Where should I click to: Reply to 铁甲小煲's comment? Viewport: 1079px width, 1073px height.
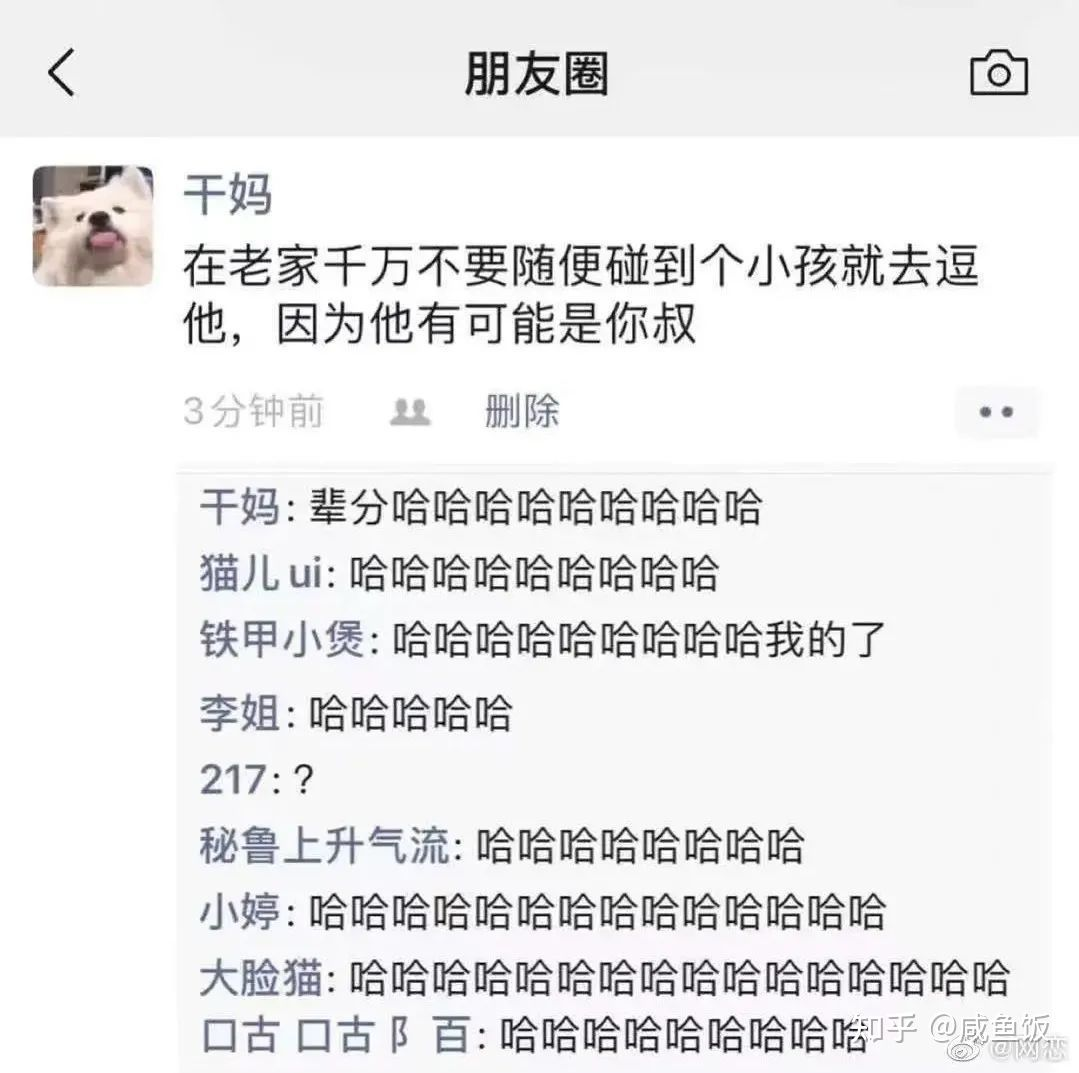click(x=638, y=640)
